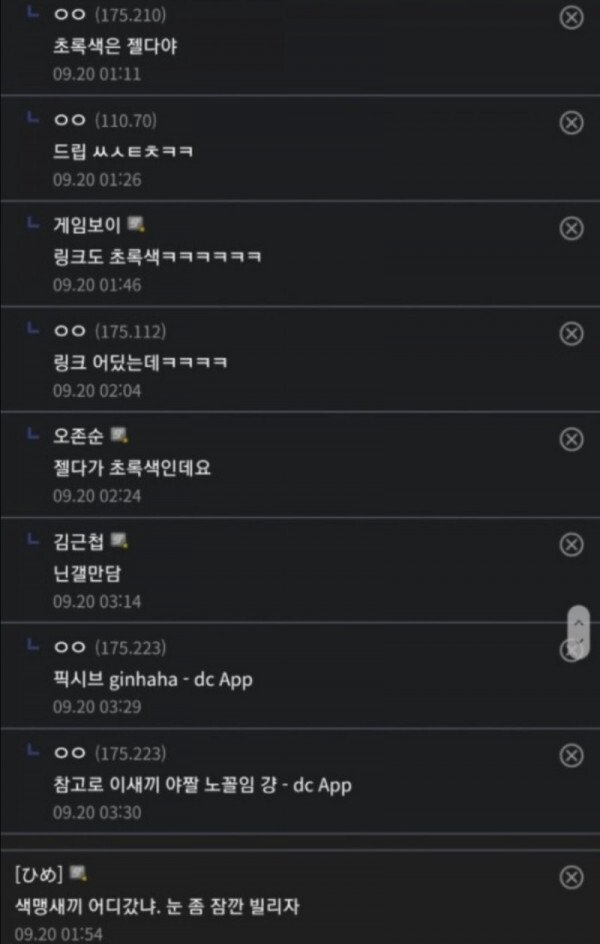Remove [ひめ]'s comment about 색맹새끼
Viewport: 600px width, 944px height.
pyautogui.click(x=571, y=877)
